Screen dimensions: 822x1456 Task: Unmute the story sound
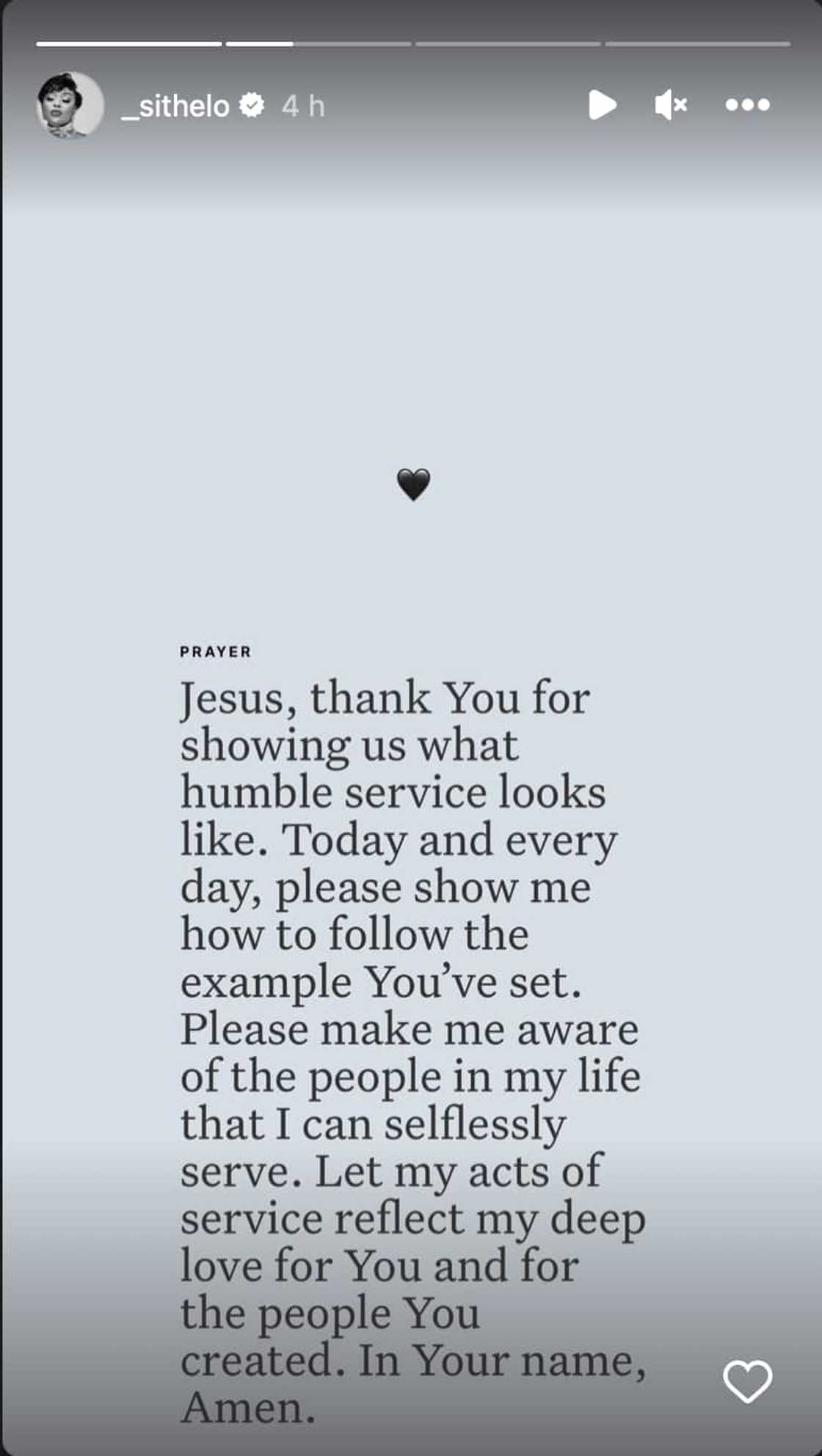coord(670,105)
